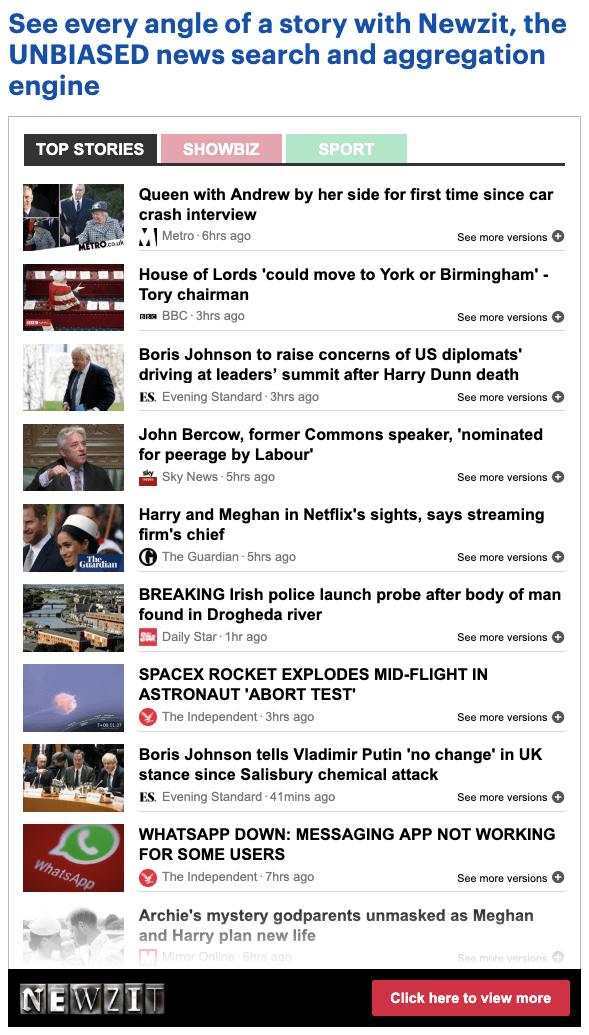See more versions of Salisbury attack story

pos(510,797)
